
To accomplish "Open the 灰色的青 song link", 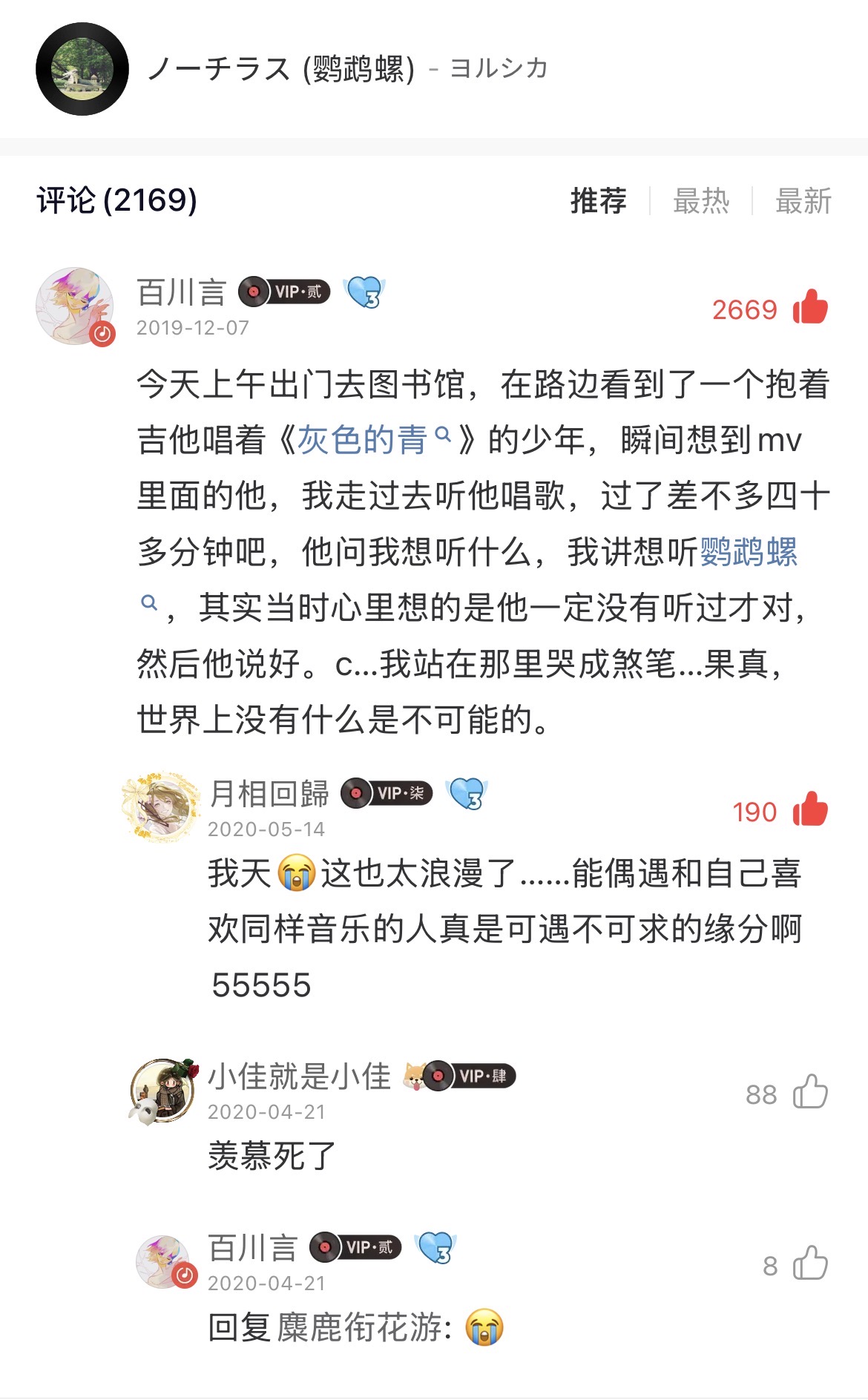I will click(x=363, y=440).
